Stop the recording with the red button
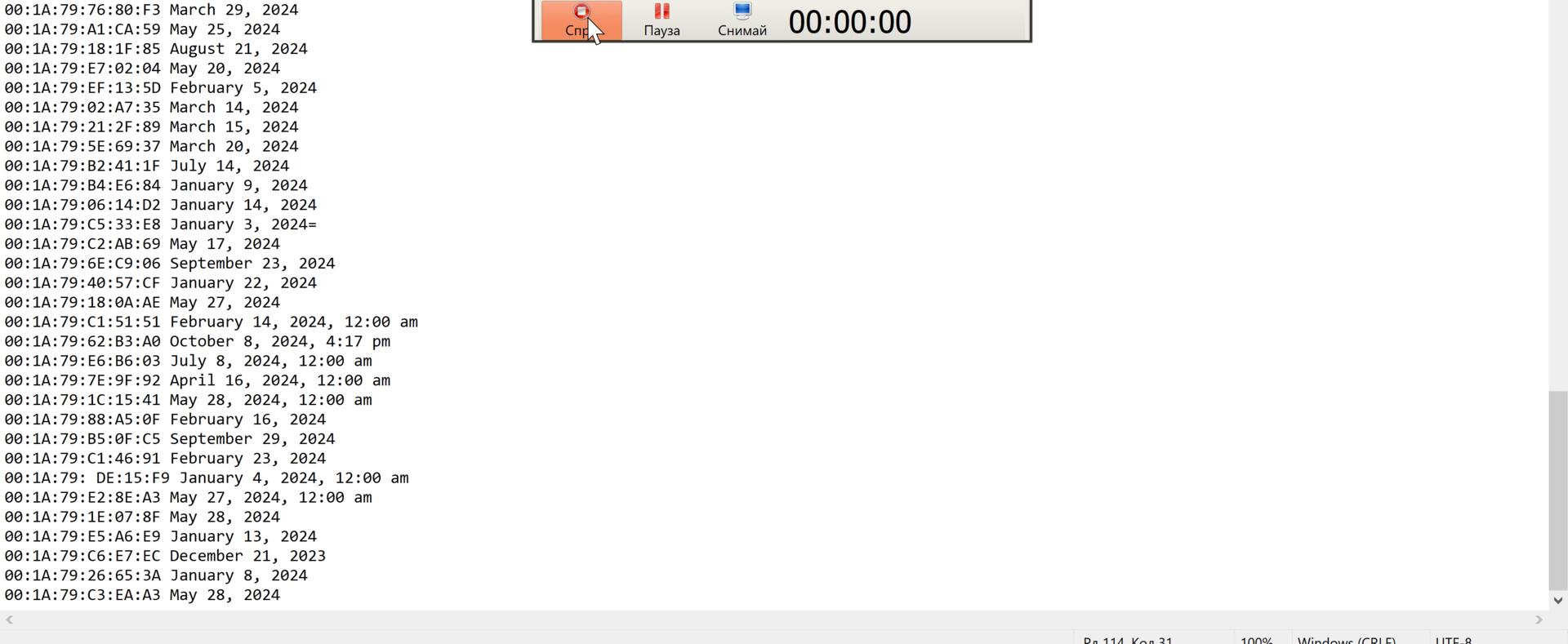Screen dimensions: 1568x644 pos(581,20)
